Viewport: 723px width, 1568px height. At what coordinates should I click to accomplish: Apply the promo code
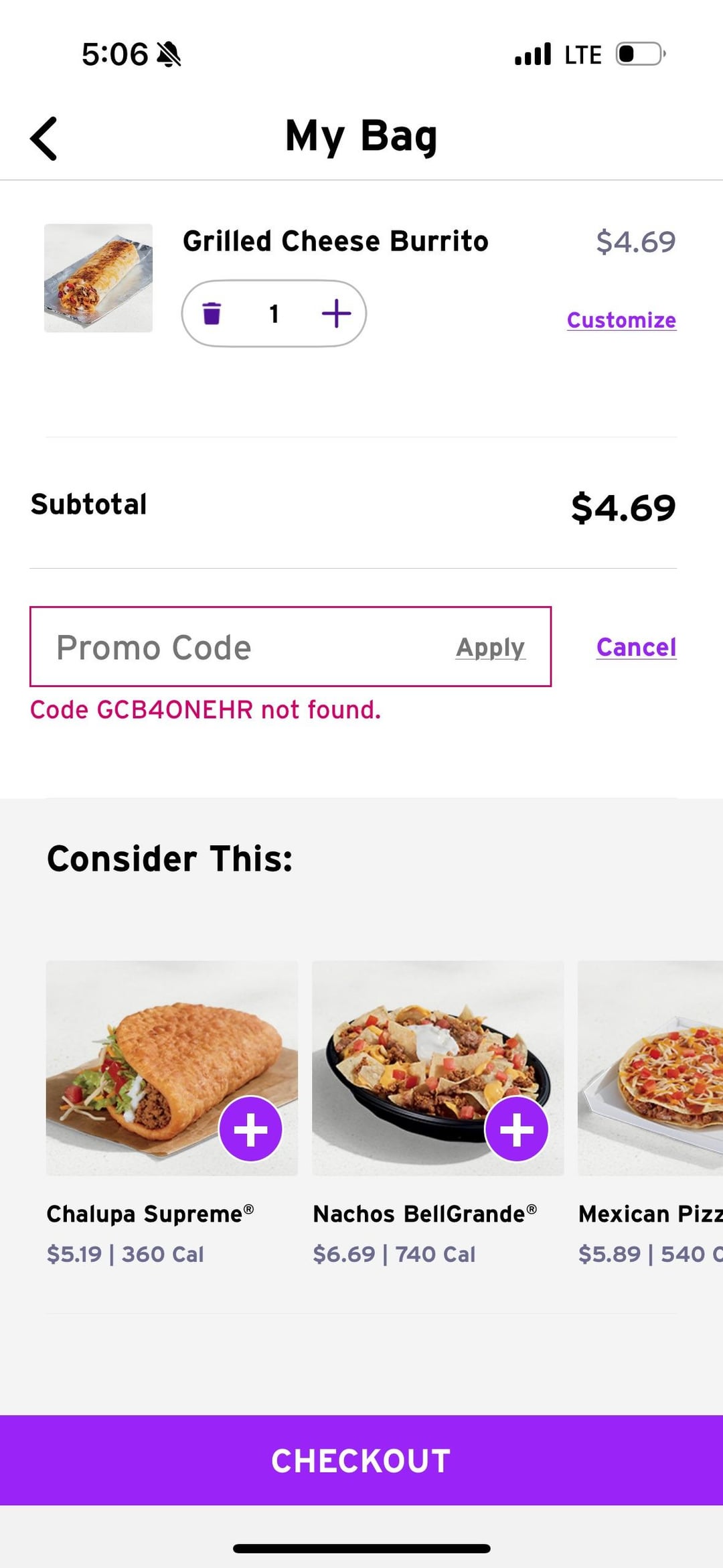490,648
